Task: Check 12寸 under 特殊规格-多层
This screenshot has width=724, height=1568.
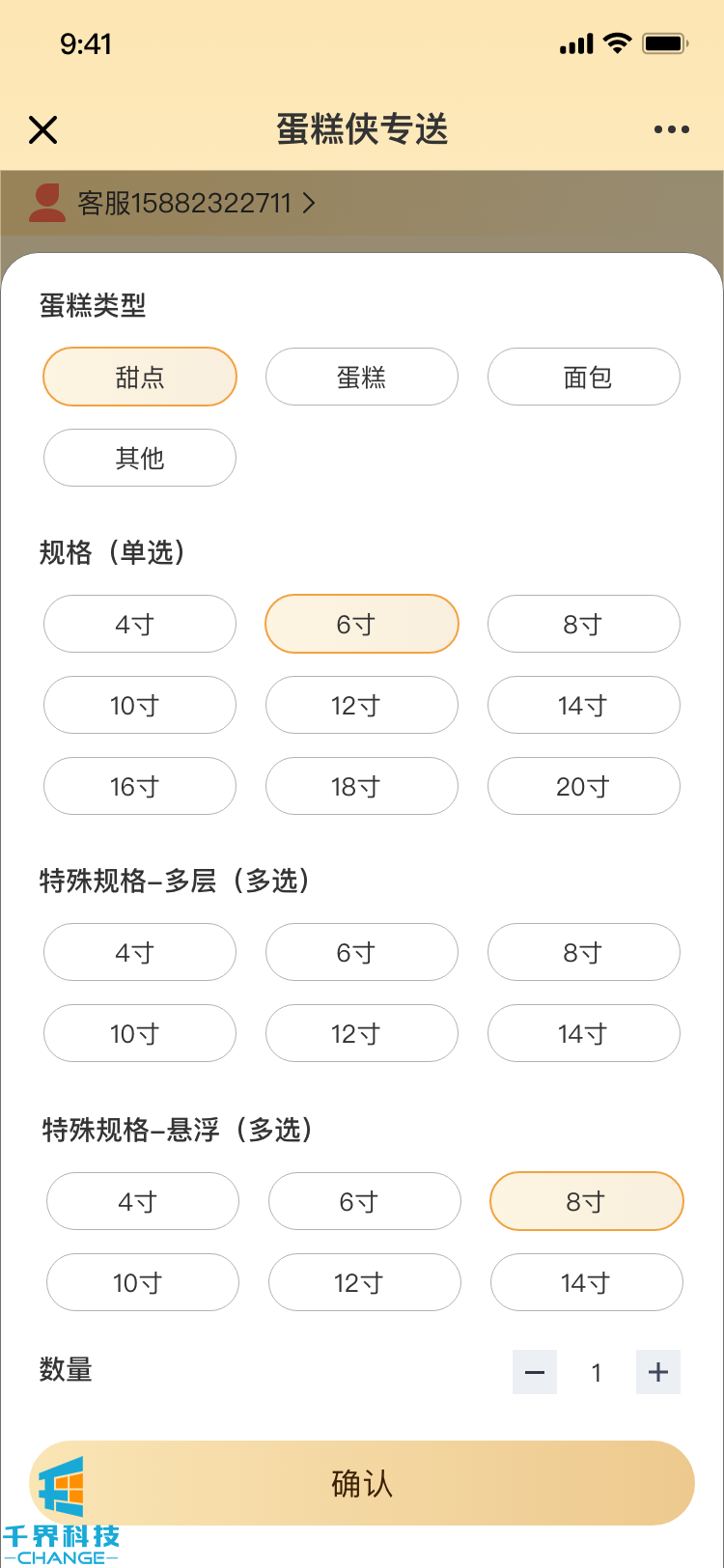Action: [x=361, y=1033]
